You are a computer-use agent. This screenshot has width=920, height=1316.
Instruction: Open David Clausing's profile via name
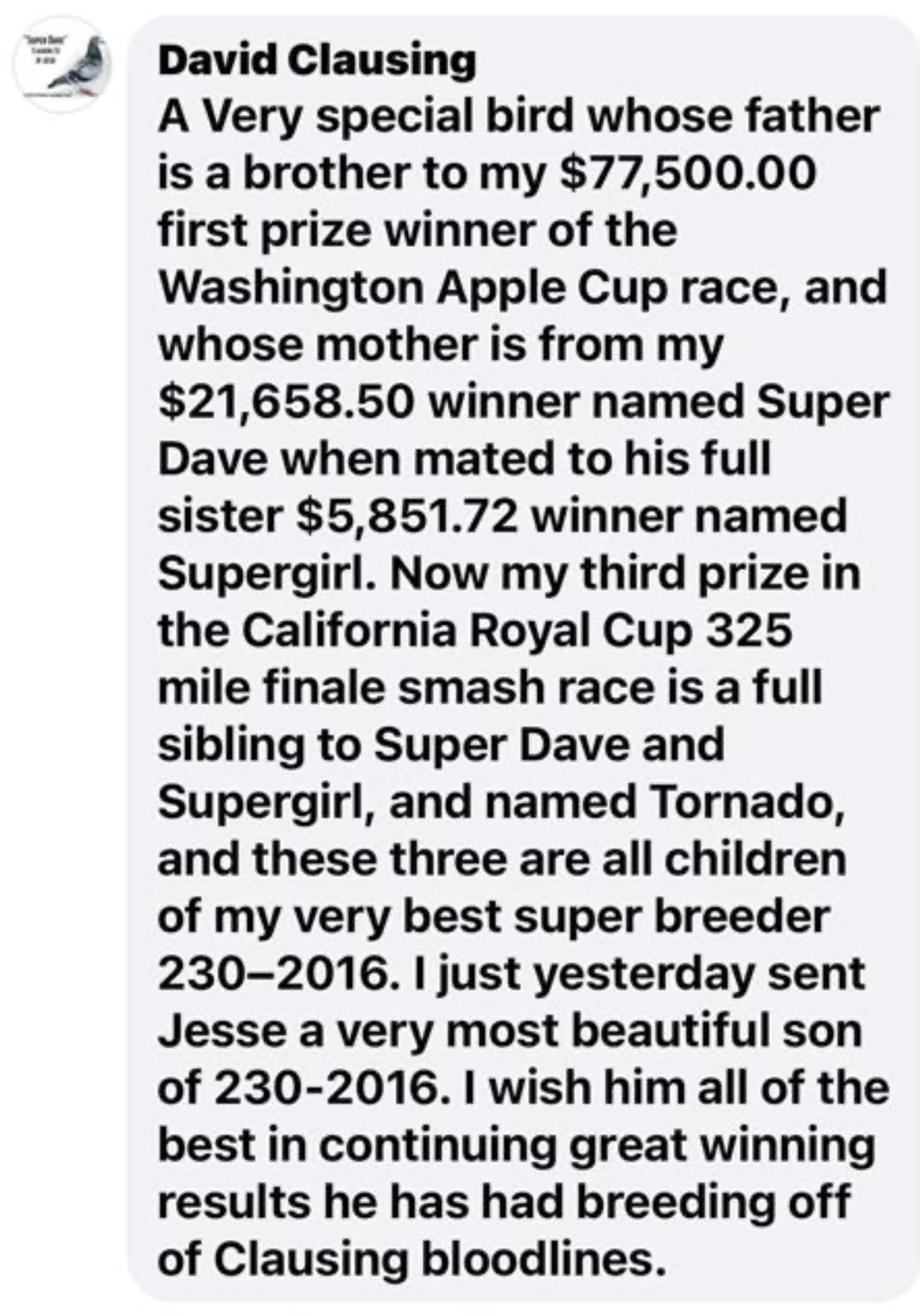click(x=317, y=60)
